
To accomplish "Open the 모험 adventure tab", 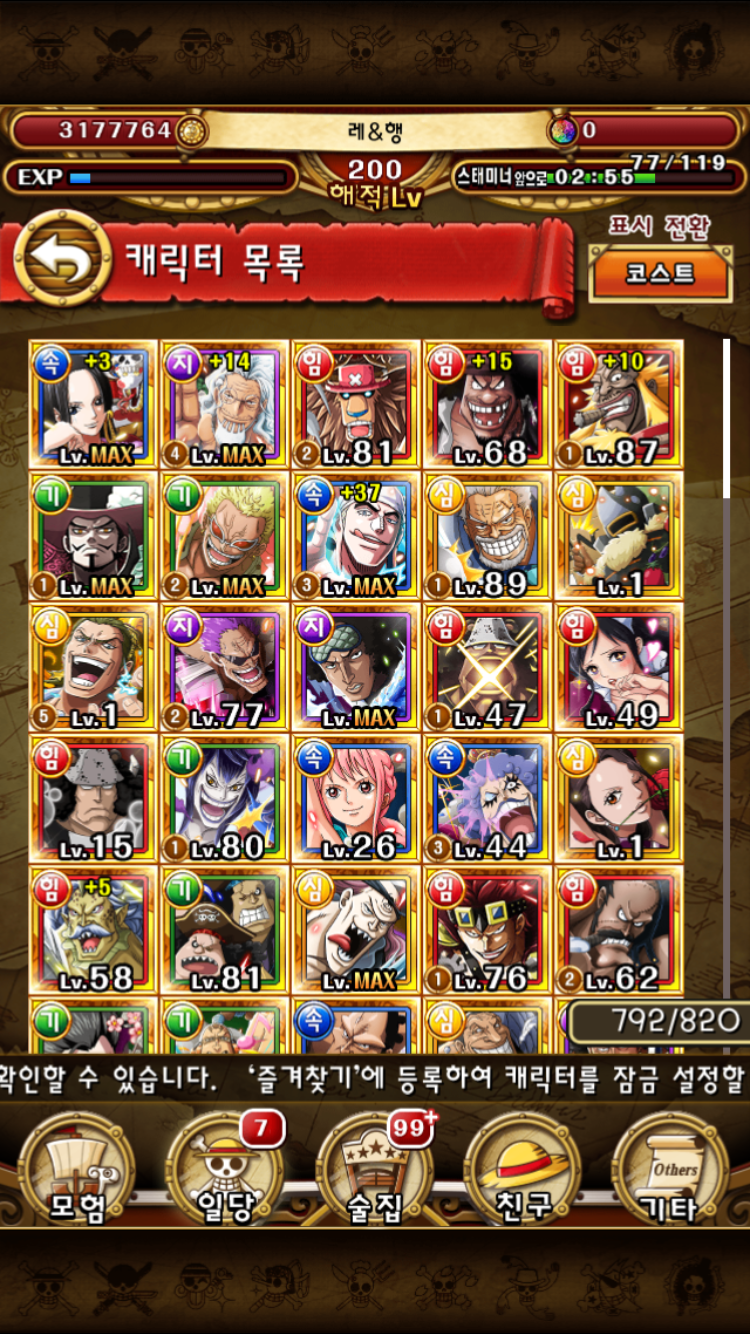I will point(77,1172).
